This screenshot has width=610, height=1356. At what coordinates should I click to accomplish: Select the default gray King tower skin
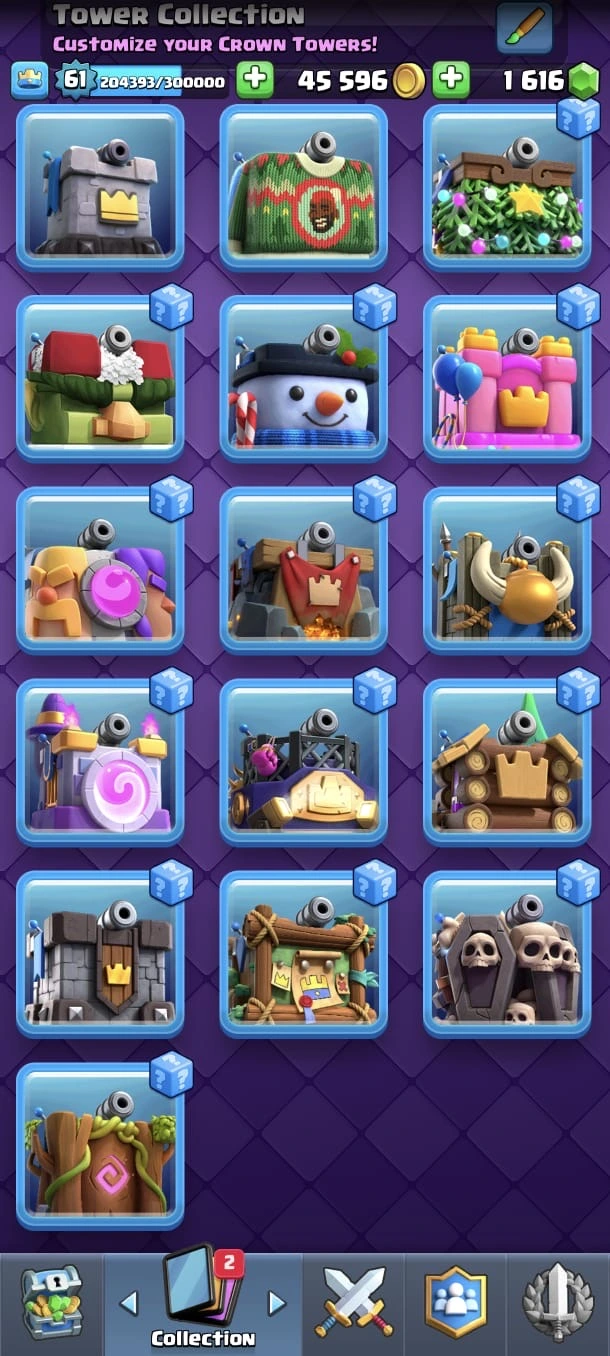100,189
